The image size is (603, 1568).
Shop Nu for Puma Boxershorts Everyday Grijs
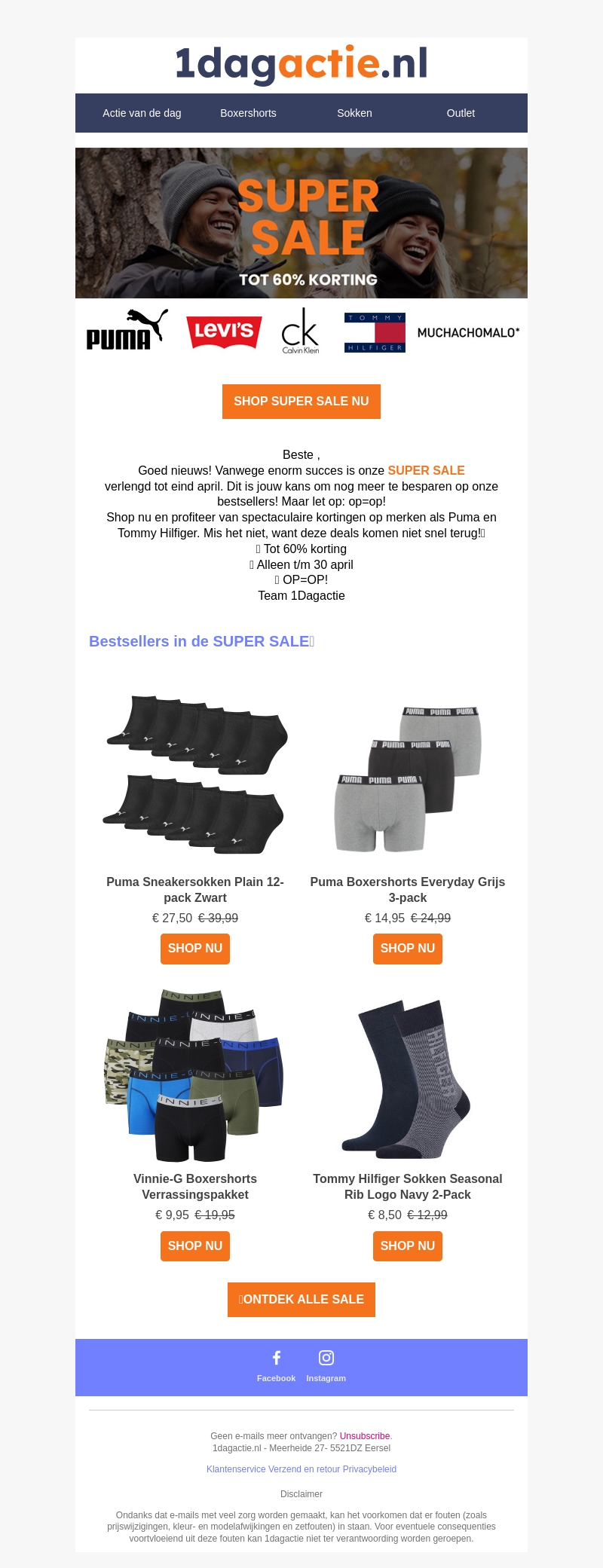pyautogui.click(x=408, y=948)
